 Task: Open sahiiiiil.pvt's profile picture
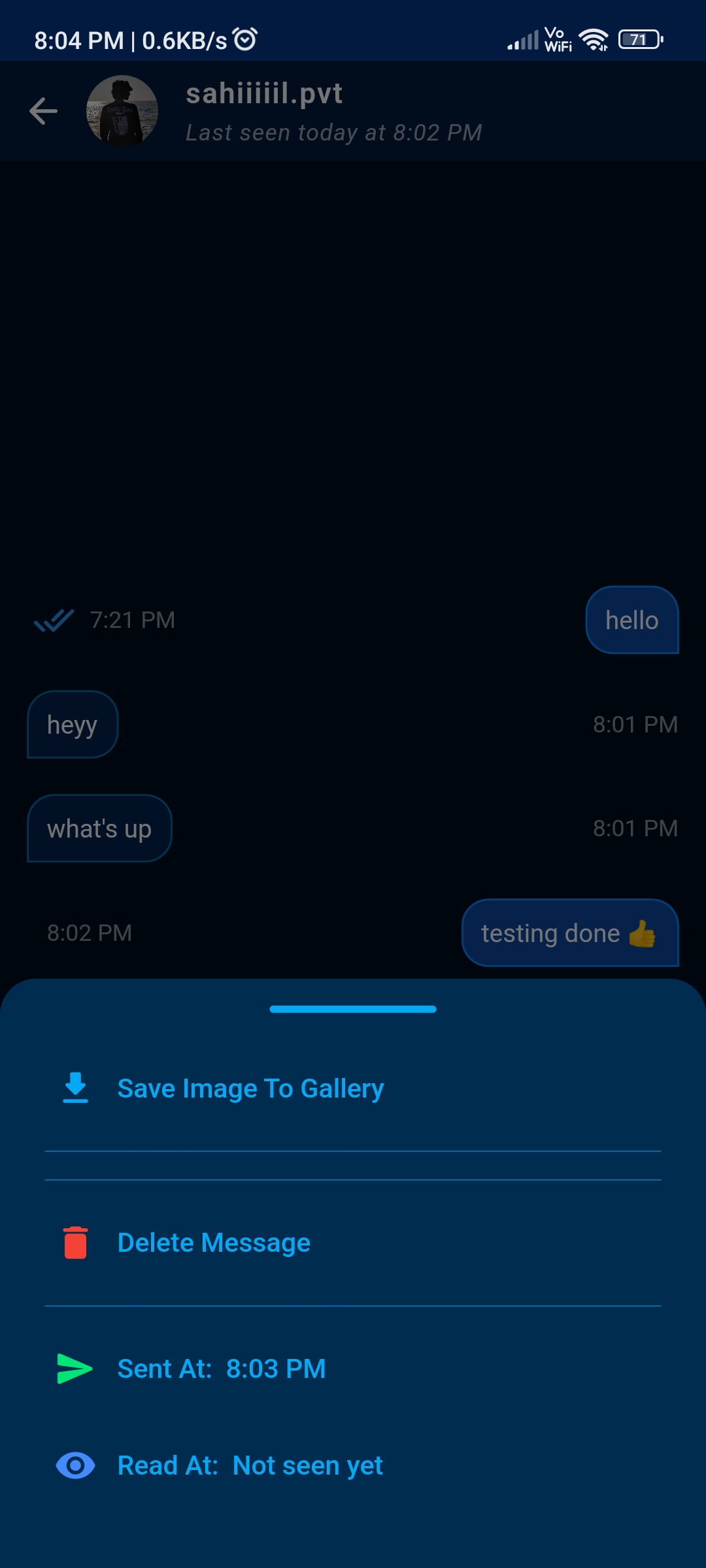click(x=122, y=110)
